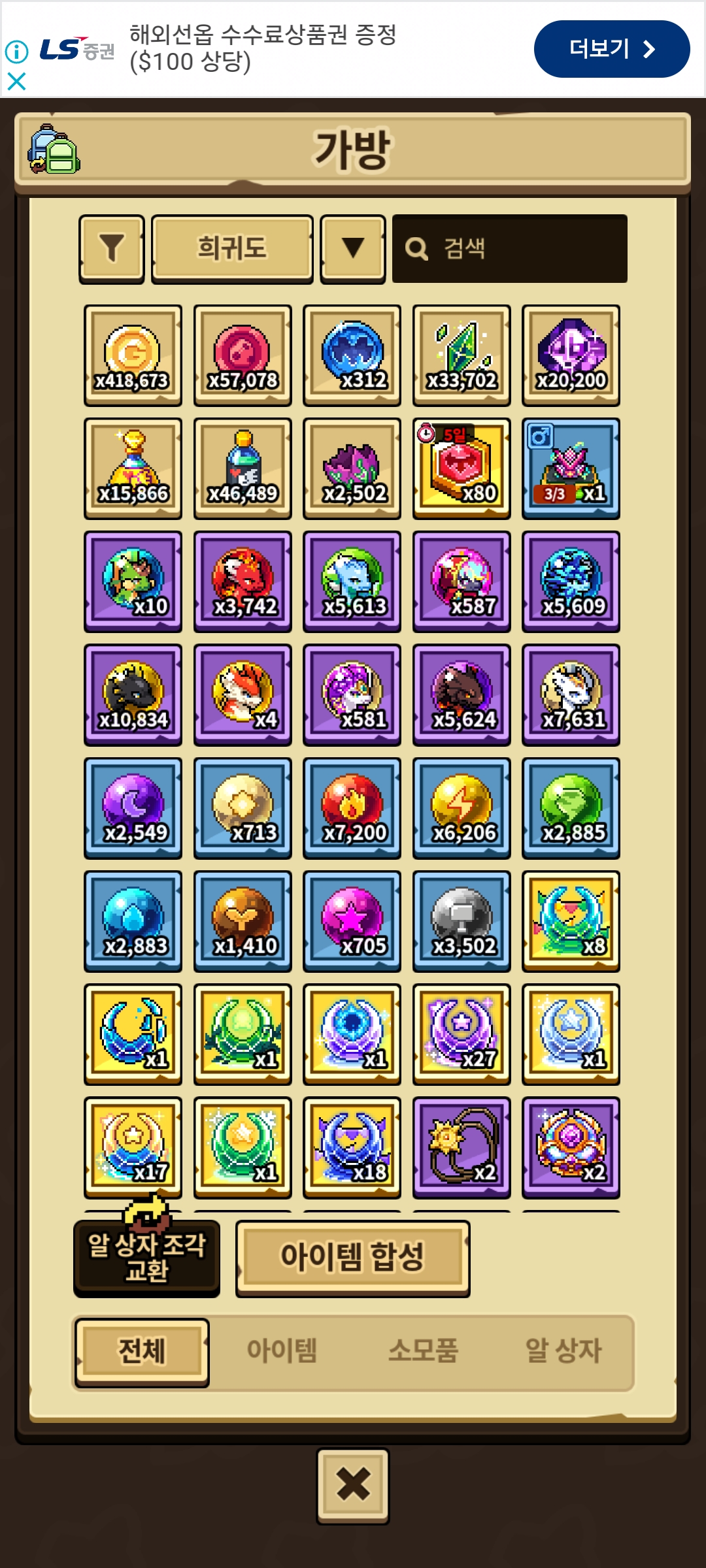The height and width of the screenshot is (1568, 706).
Task: Select the black dragon orb x10,834
Action: pos(133,694)
